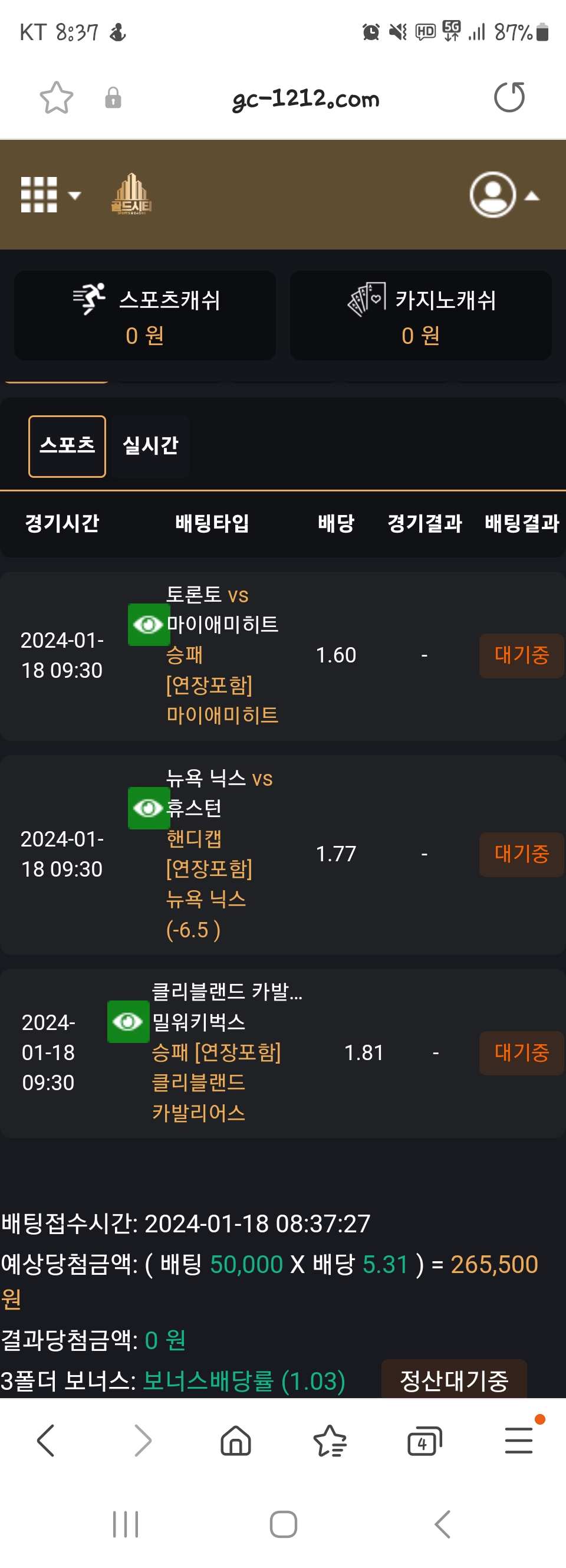Tap the eye icon for 토론토 vs 마이애미히트
The image size is (566, 1568).
148,625
